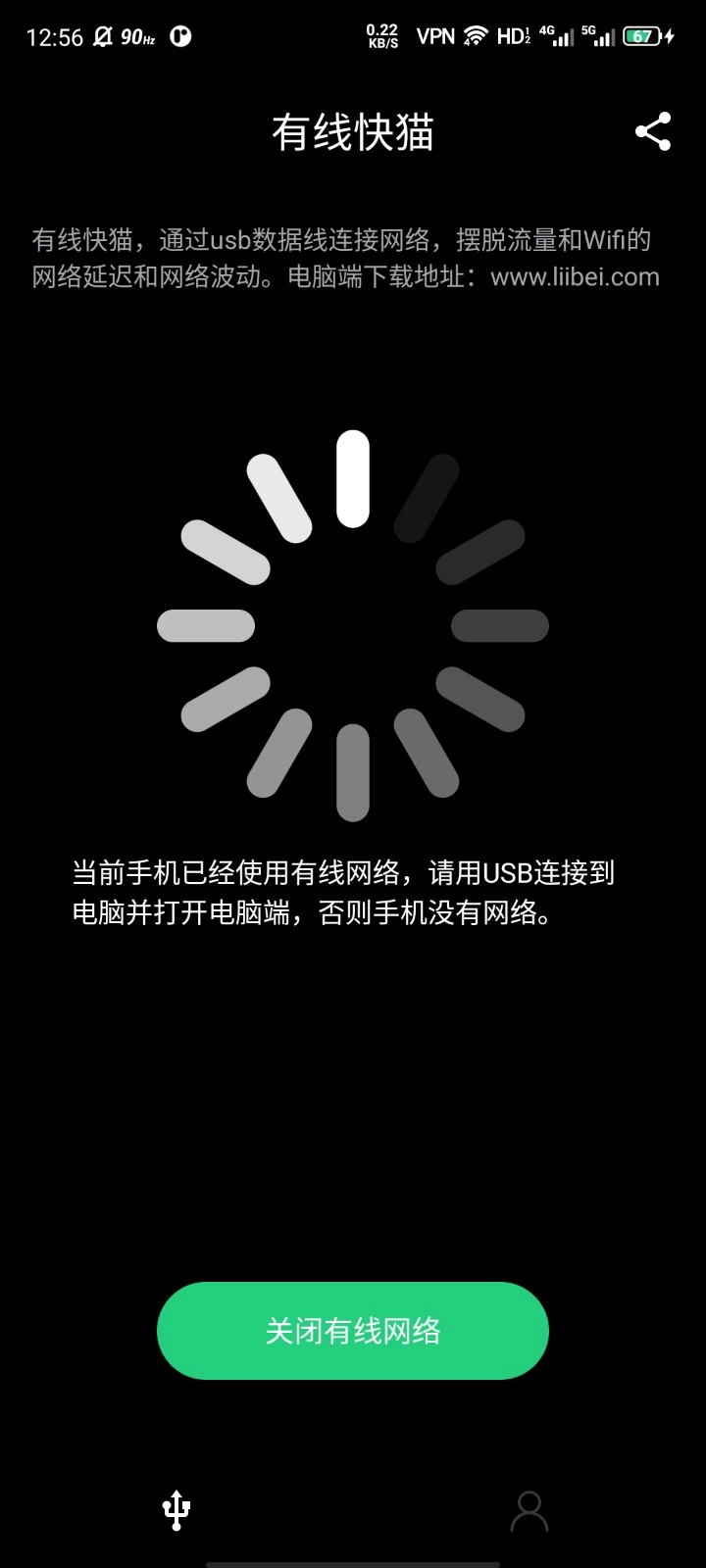This screenshot has height=1568, width=706.
Task: Tap the 90Hz refresh rate indicator
Action: tap(137, 35)
